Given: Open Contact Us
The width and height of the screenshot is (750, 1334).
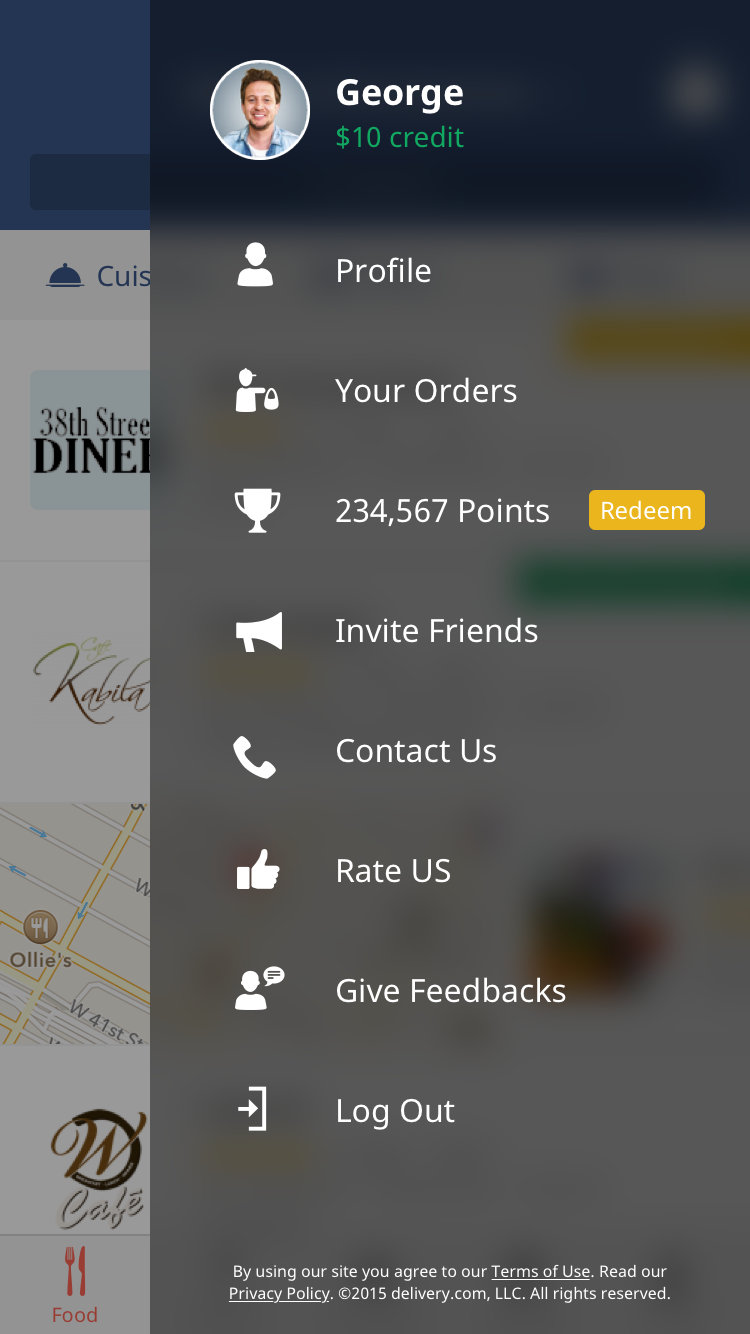Looking at the screenshot, I should coord(416,751).
